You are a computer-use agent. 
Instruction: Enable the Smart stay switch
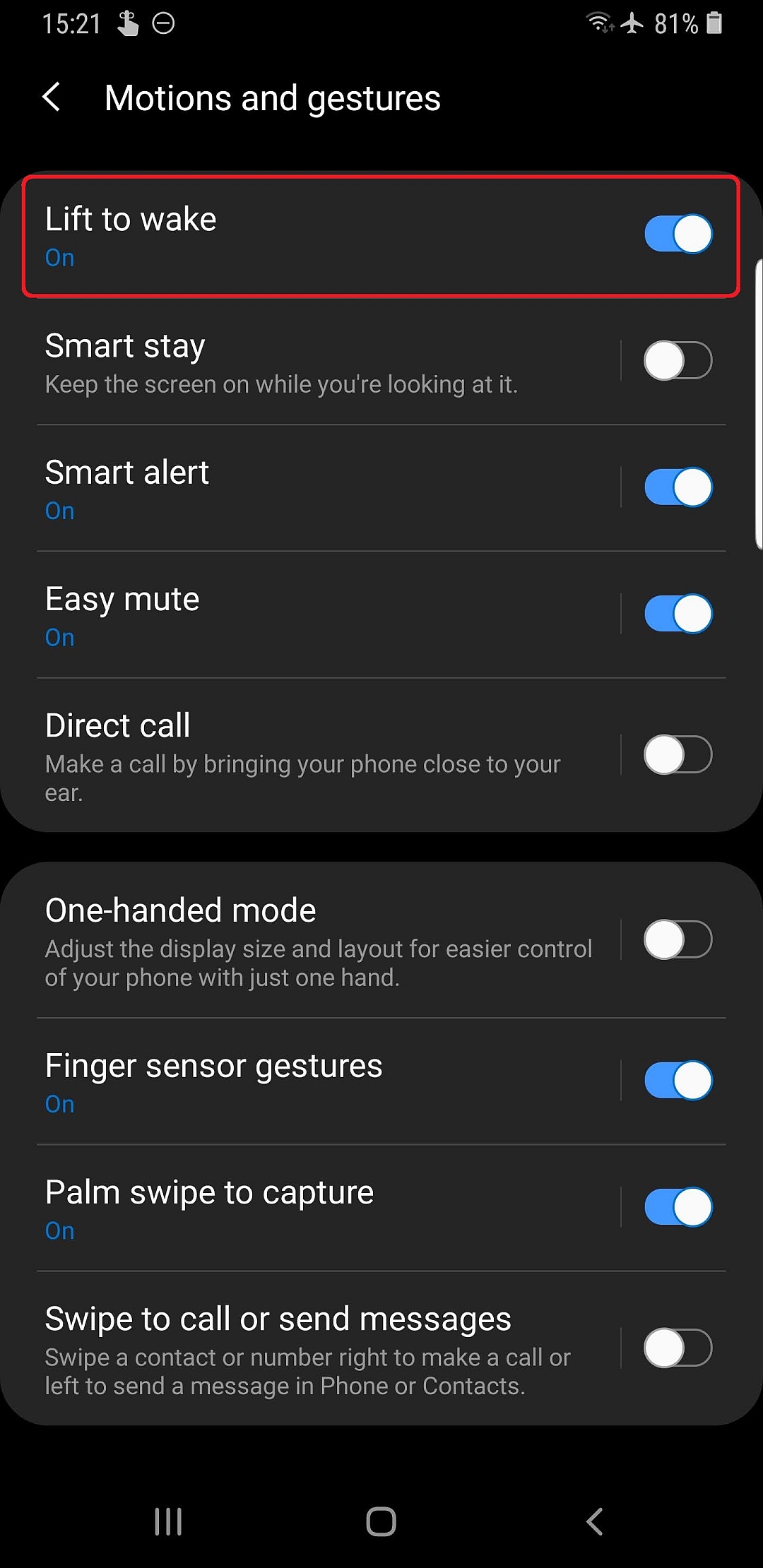[678, 361]
